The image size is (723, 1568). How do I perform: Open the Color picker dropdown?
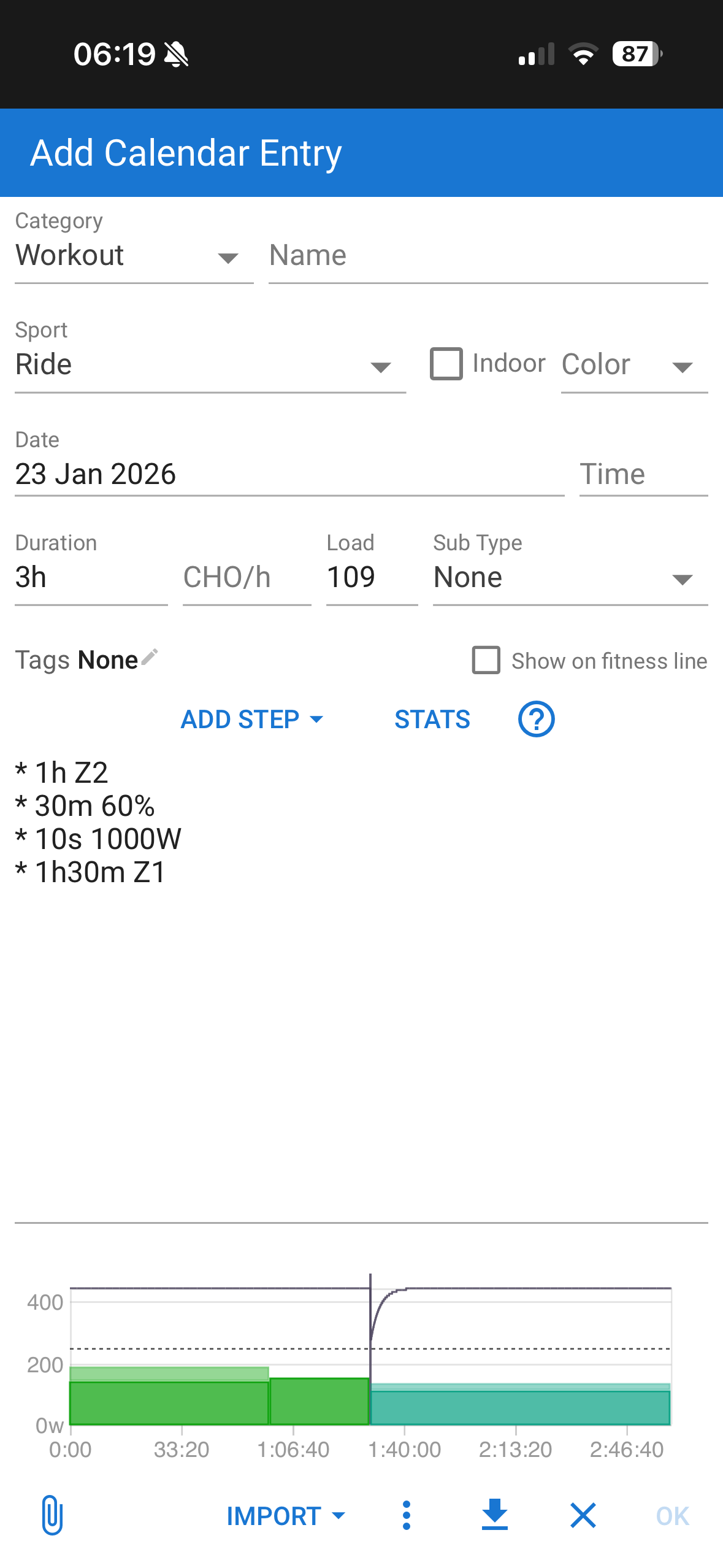pyautogui.click(x=633, y=365)
